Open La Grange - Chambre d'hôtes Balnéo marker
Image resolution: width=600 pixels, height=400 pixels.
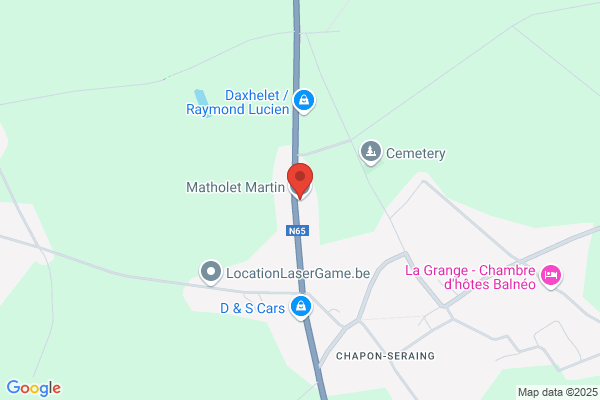551,276
